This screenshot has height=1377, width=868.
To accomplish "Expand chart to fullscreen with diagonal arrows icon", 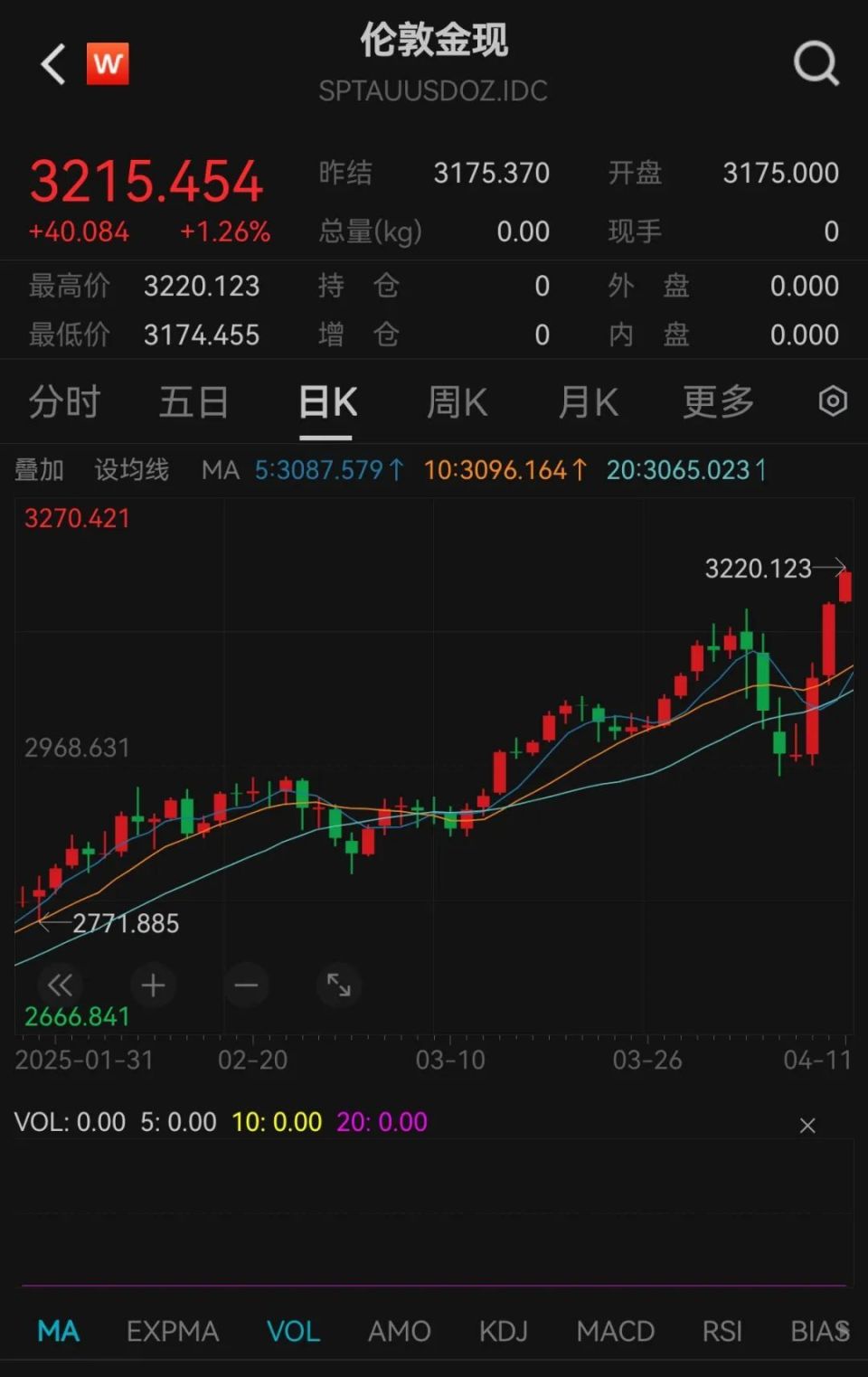I will click(x=338, y=986).
